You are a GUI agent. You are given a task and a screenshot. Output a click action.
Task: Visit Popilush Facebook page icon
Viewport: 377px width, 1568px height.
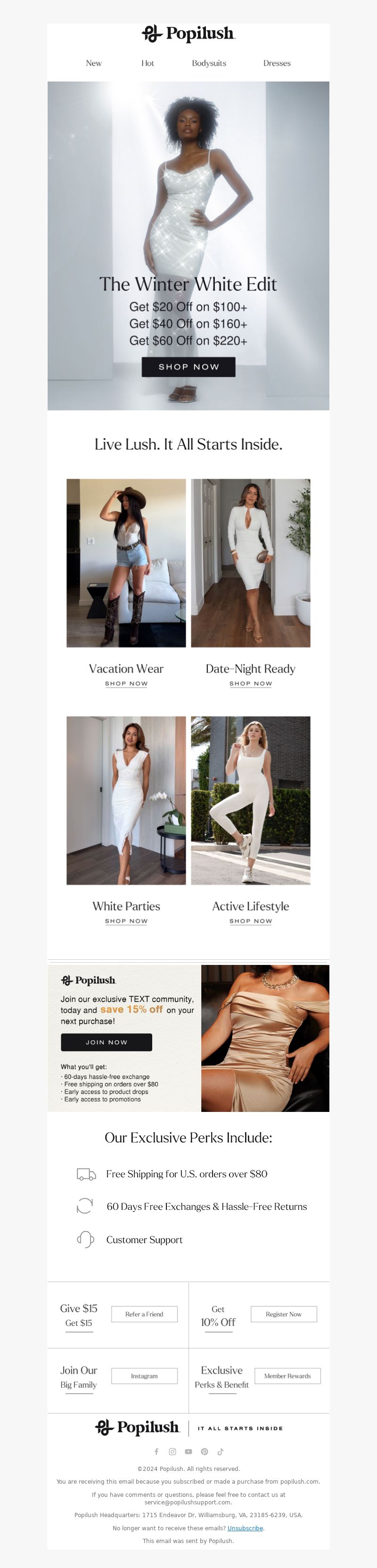[x=156, y=1452]
